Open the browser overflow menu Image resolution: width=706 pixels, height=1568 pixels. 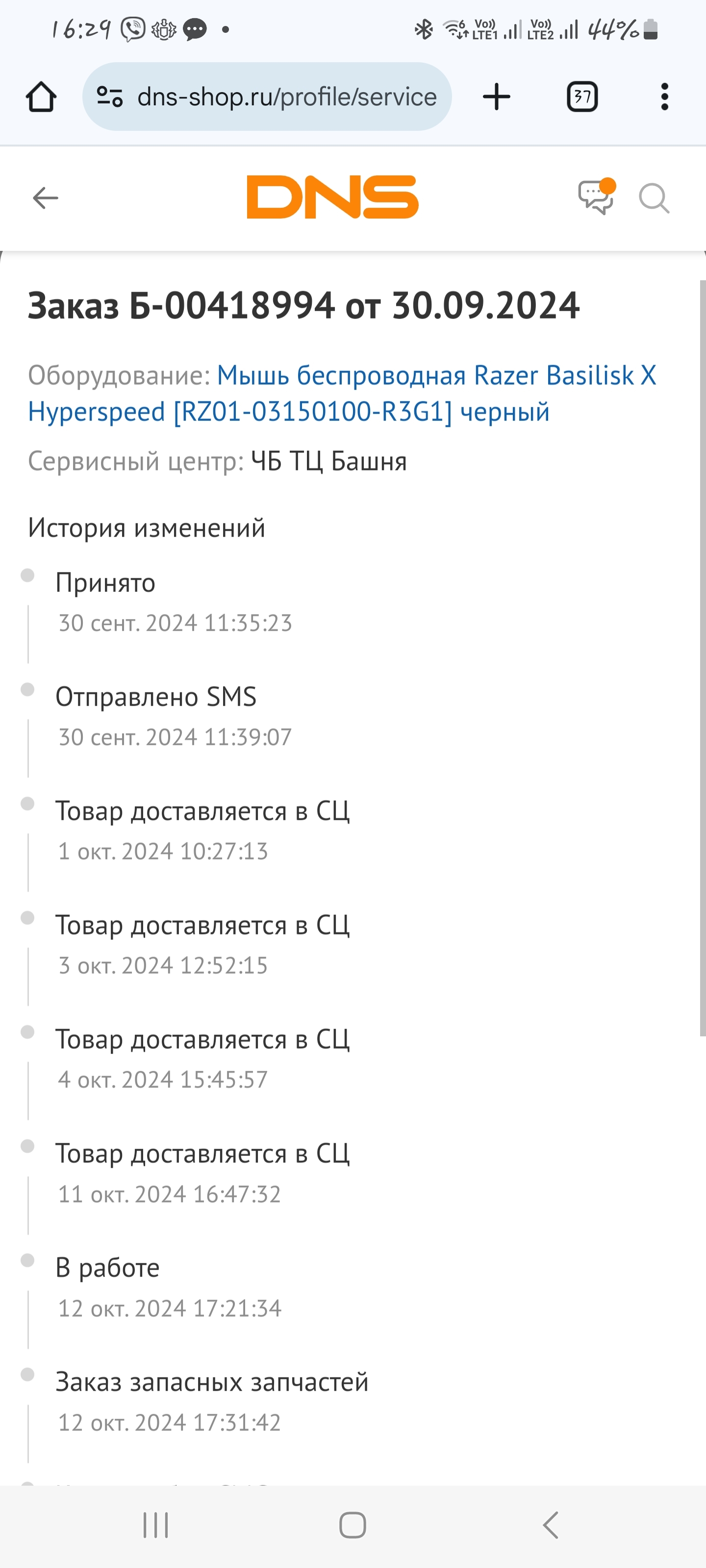click(664, 97)
